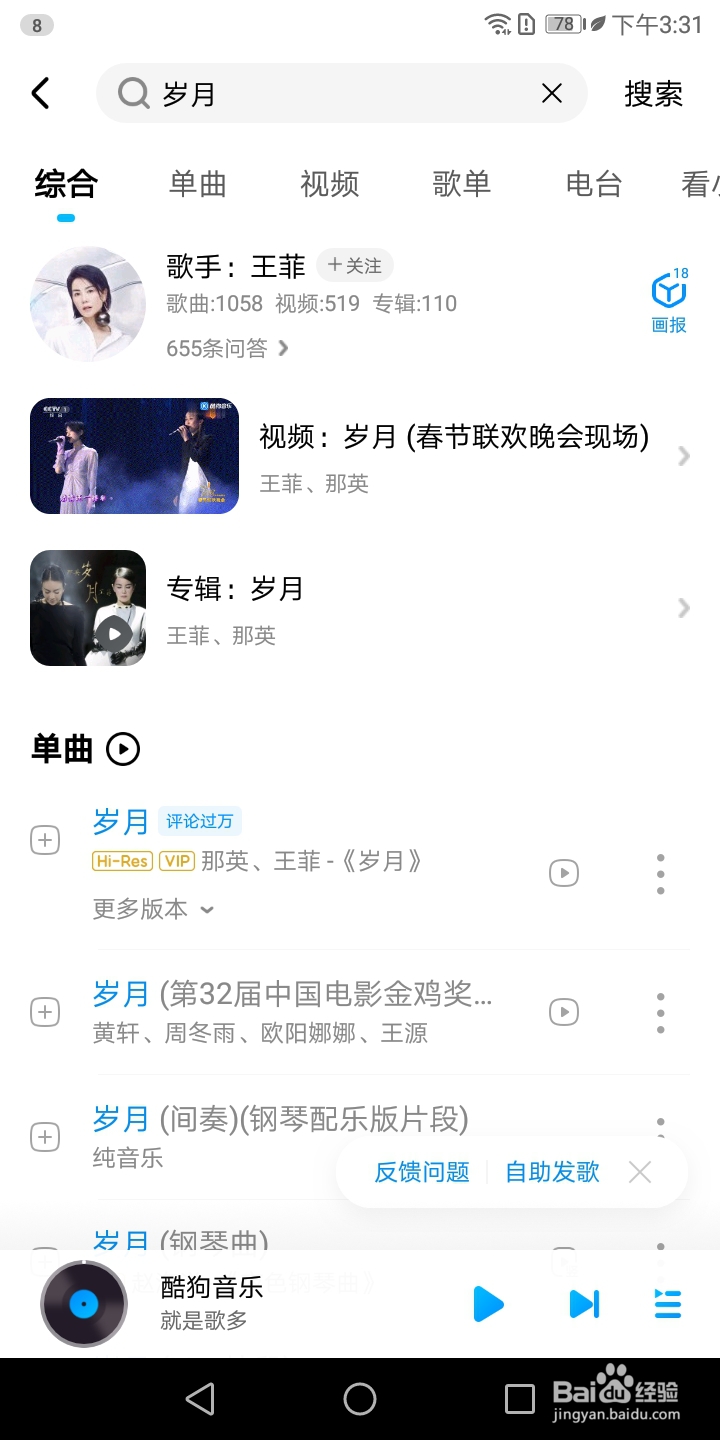Open 反馈问题 link
720x1440 pixels.
(422, 1172)
